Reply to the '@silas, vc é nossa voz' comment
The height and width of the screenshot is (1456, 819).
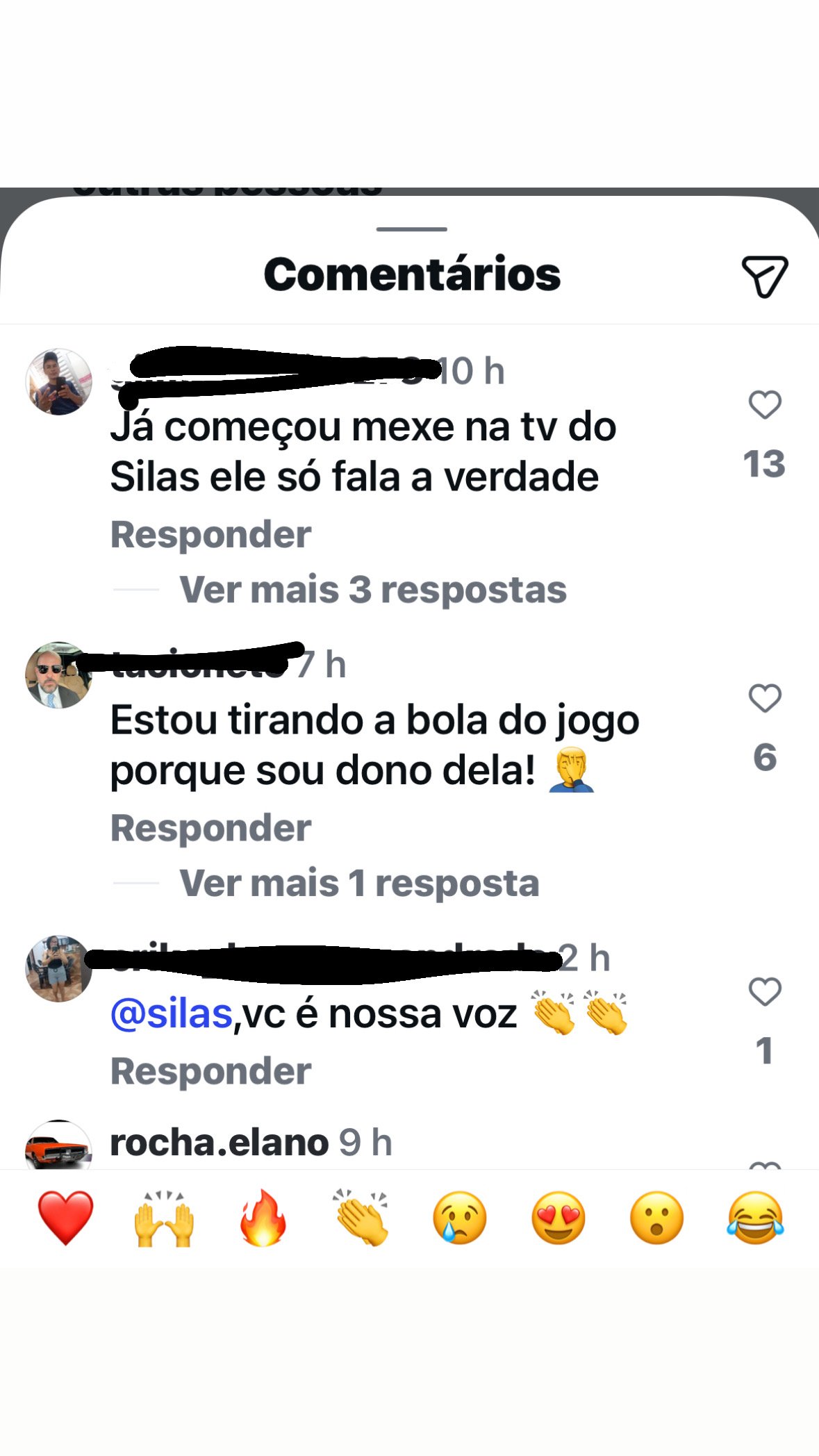click(210, 1071)
